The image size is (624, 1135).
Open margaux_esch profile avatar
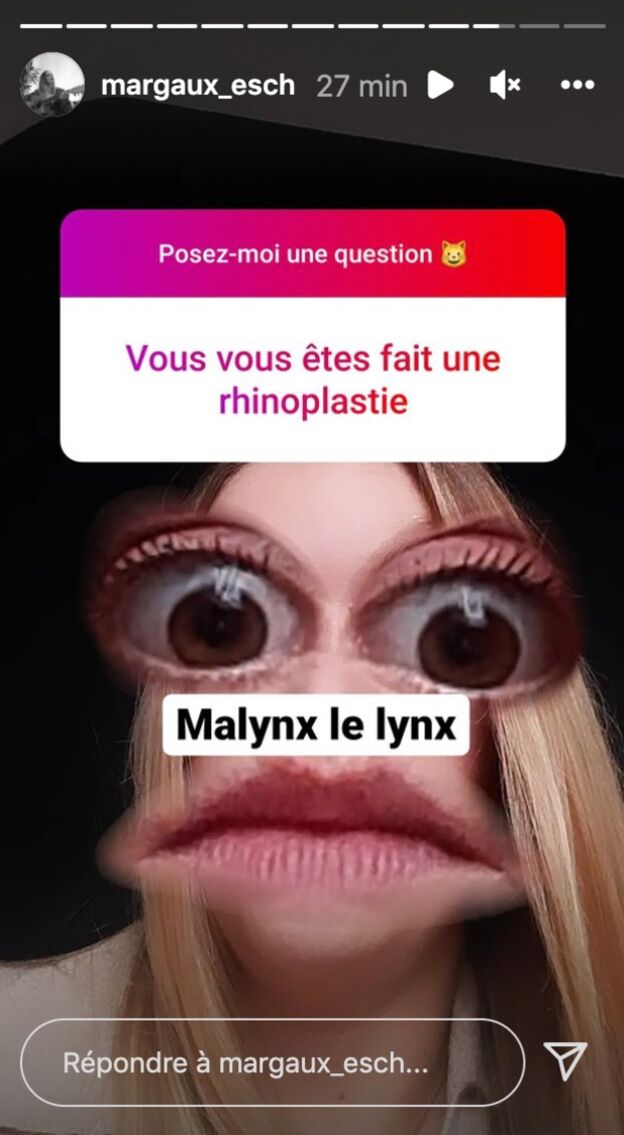click(52, 85)
